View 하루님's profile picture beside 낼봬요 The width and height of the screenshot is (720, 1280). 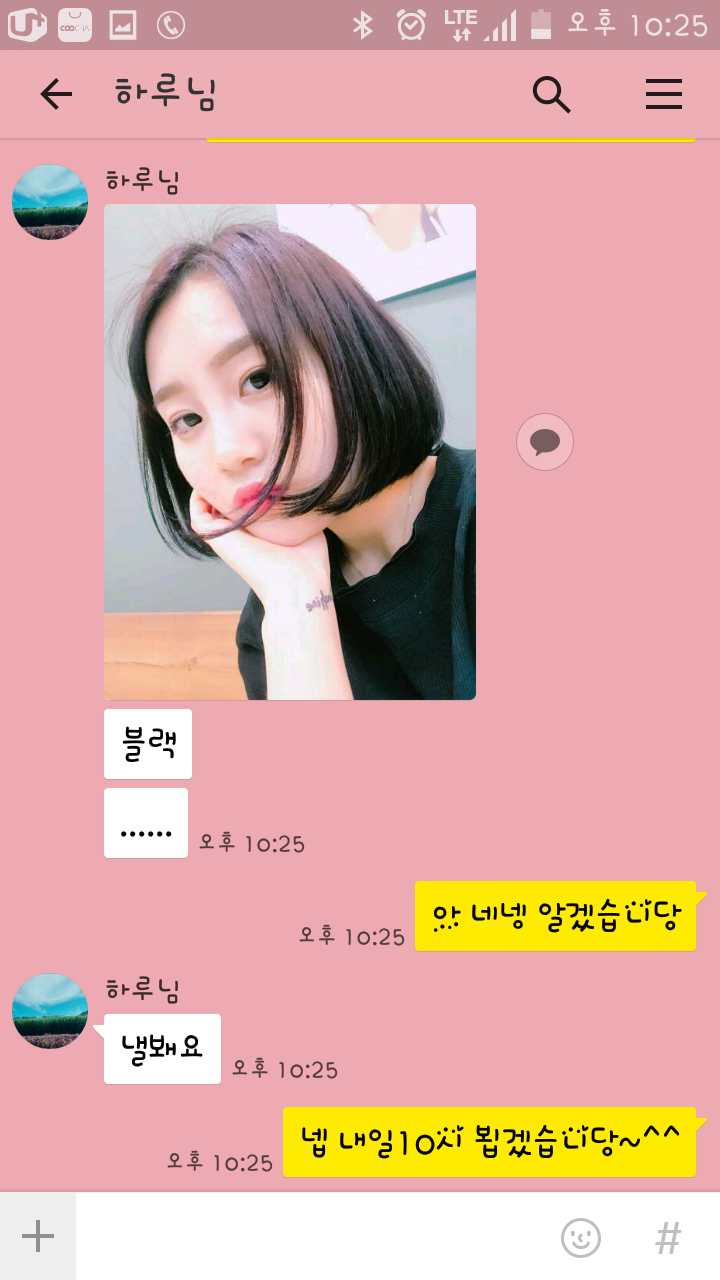[x=50, y=1010]
